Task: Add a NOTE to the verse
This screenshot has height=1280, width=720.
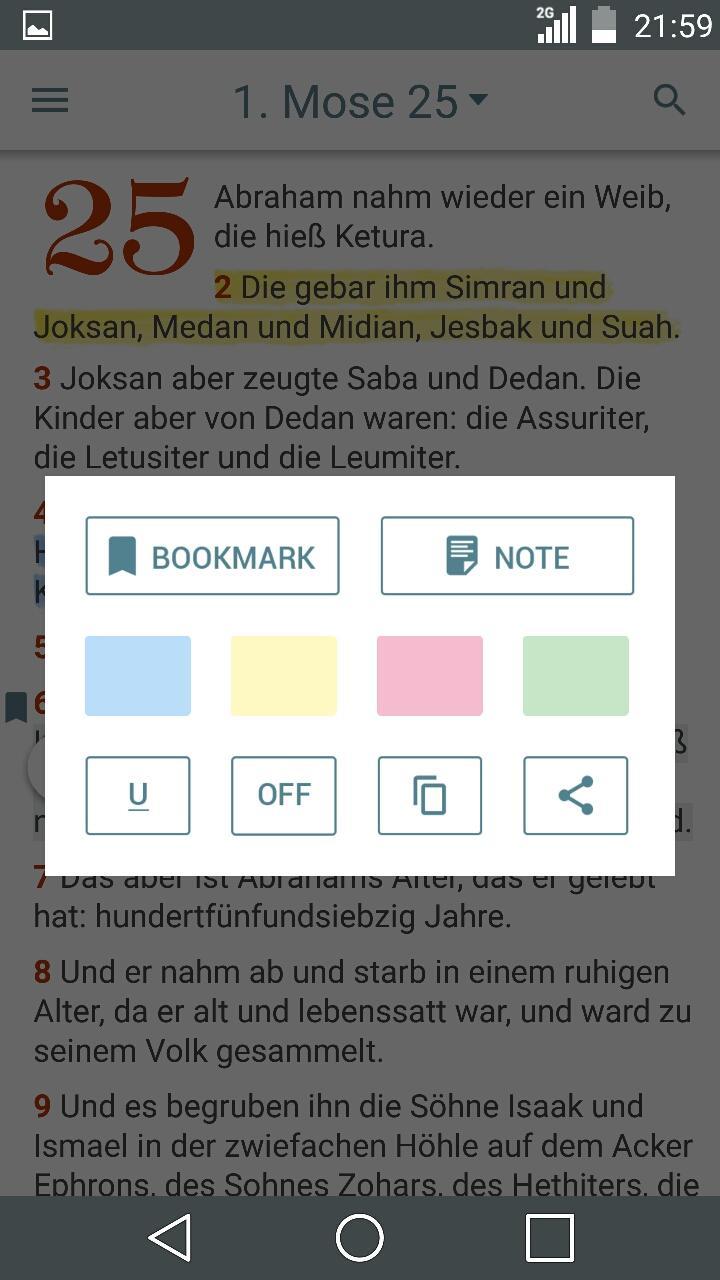Action: click(x=507, y=556)
